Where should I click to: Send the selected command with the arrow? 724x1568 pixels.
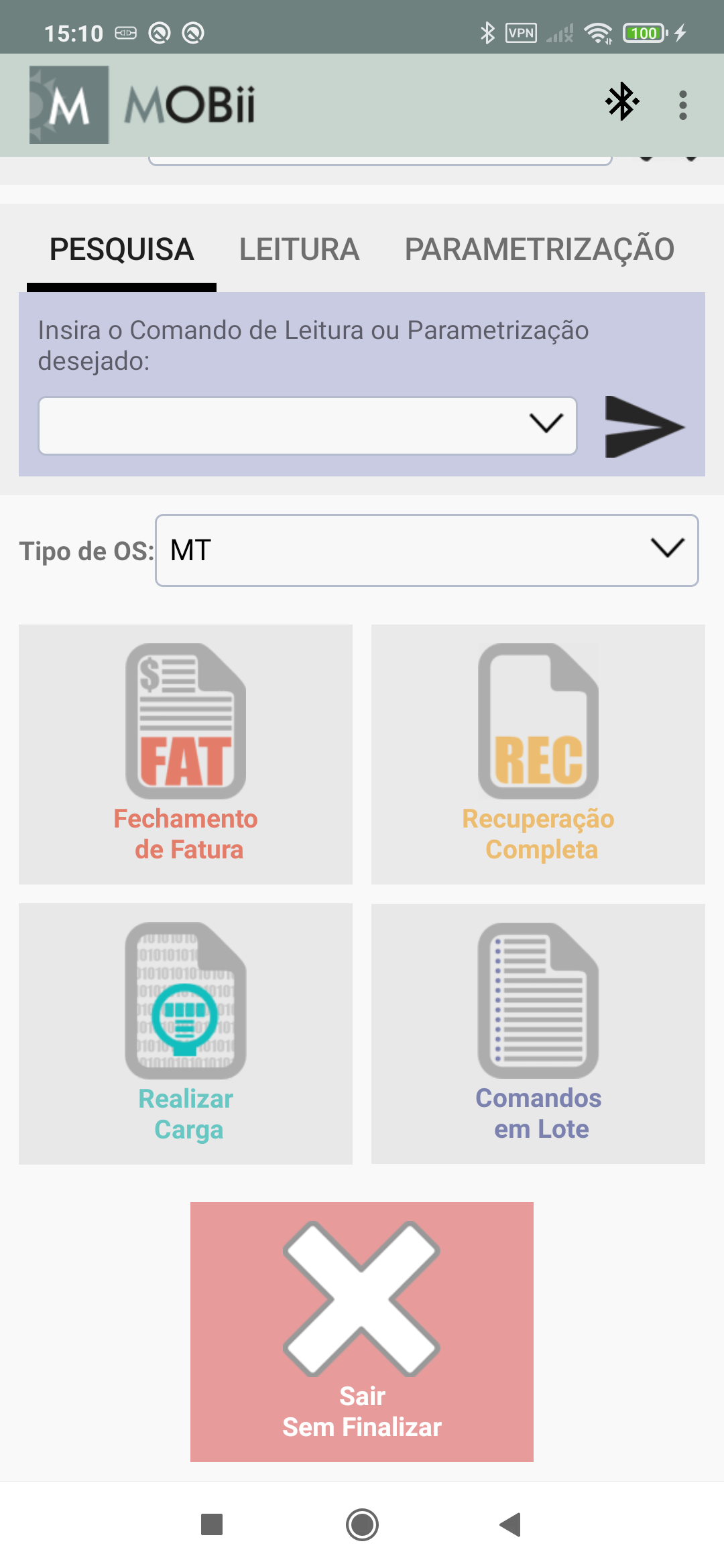(x=644, y=427)
